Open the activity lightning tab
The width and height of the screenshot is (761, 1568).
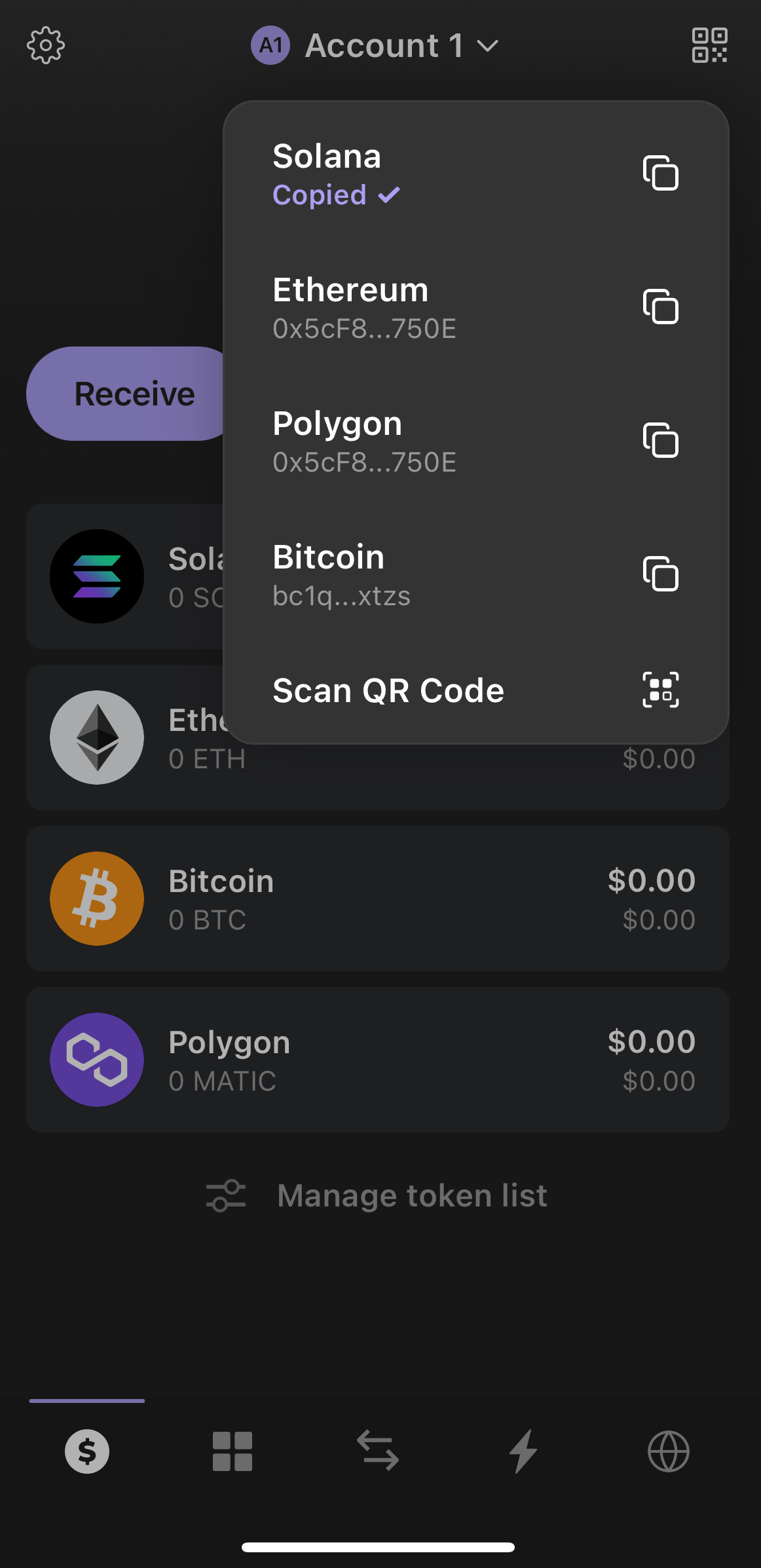[x=523, y=1451]
